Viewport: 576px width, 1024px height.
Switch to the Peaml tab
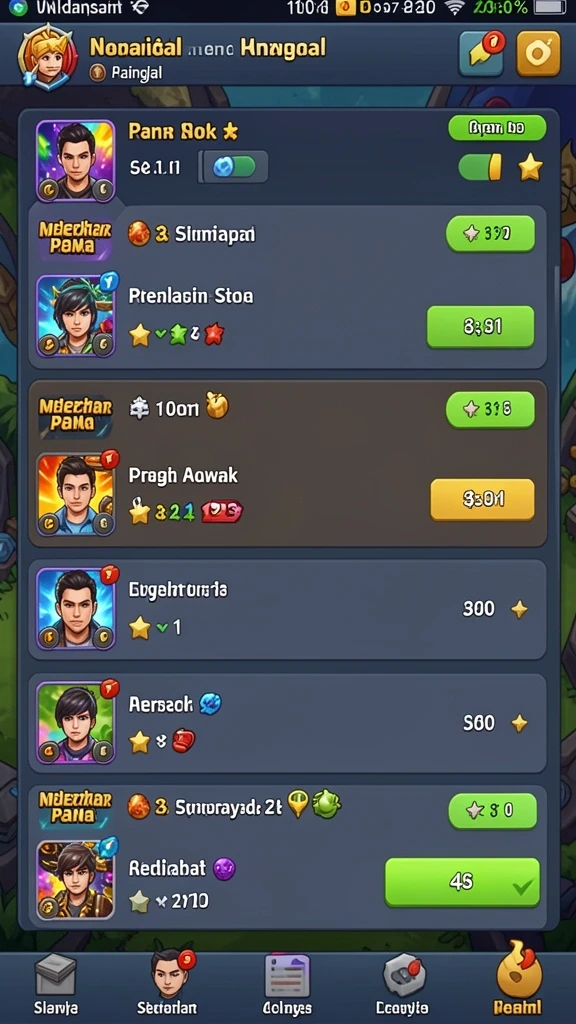point(519,980)
